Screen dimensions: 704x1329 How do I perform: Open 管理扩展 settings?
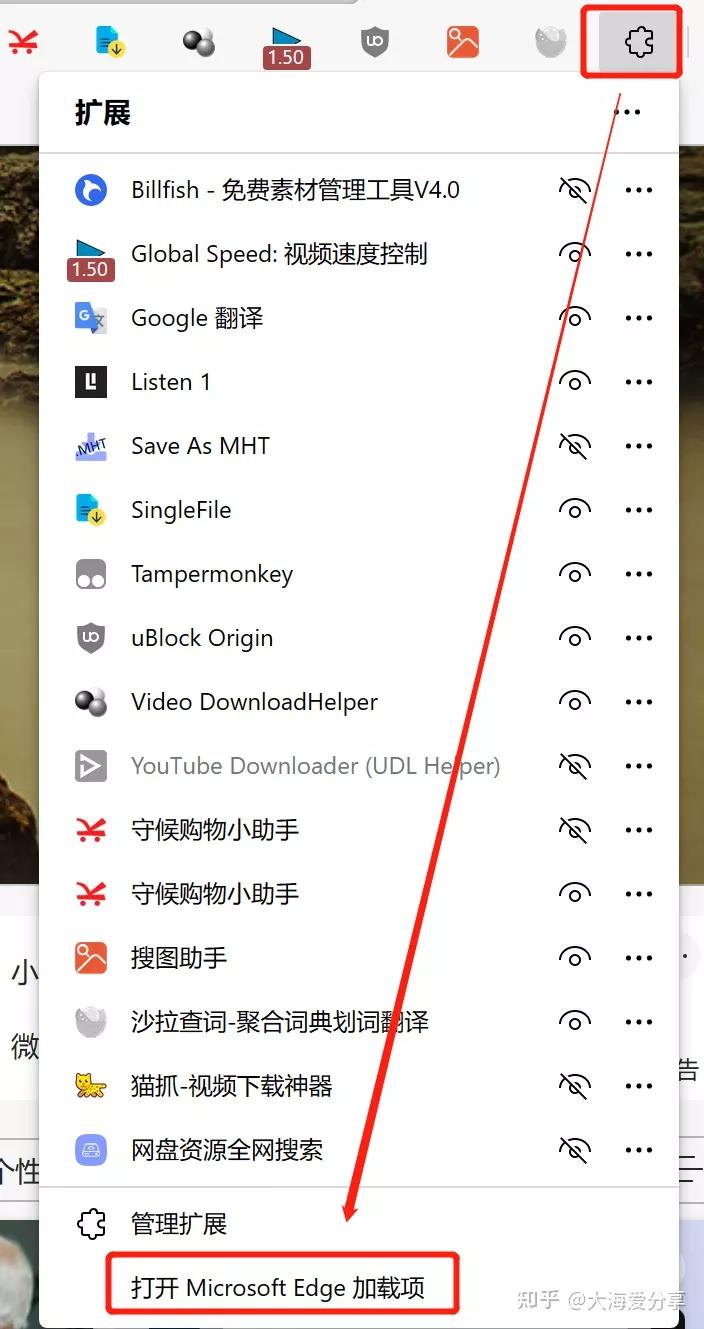click(179, 1223)
